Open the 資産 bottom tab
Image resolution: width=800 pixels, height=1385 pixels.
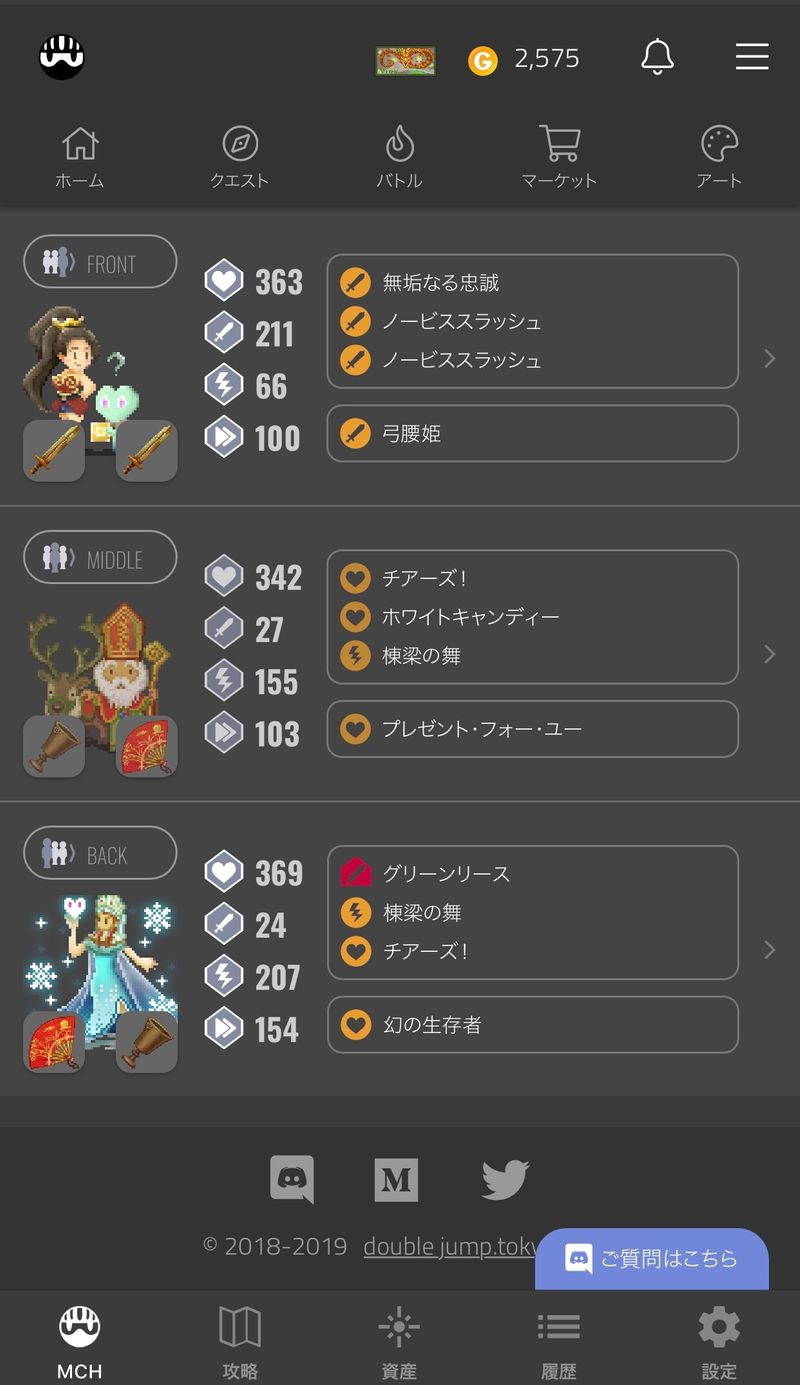(x=399, y=1340)
